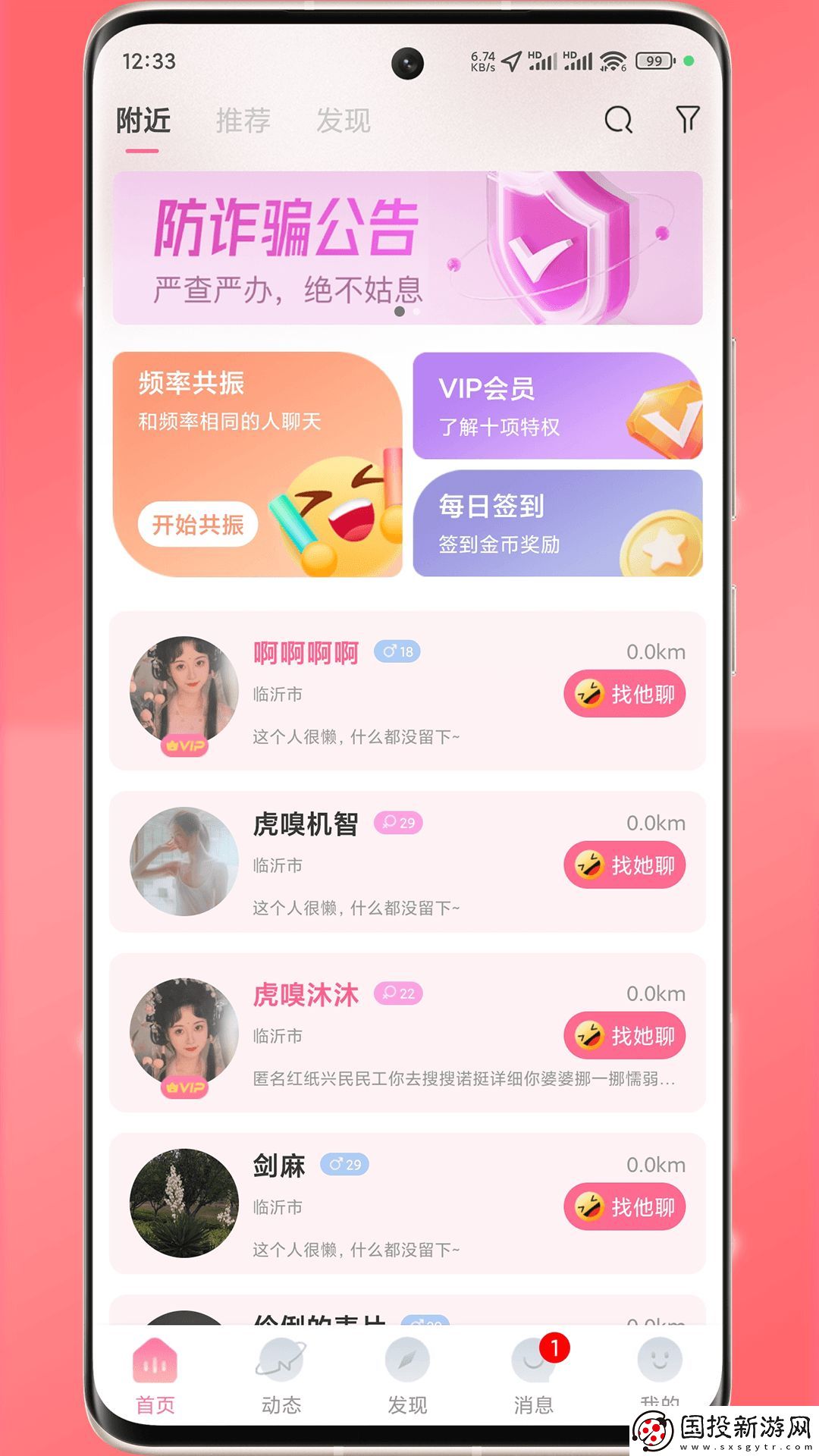Switch to the 发现 top tab

(344, 121)
